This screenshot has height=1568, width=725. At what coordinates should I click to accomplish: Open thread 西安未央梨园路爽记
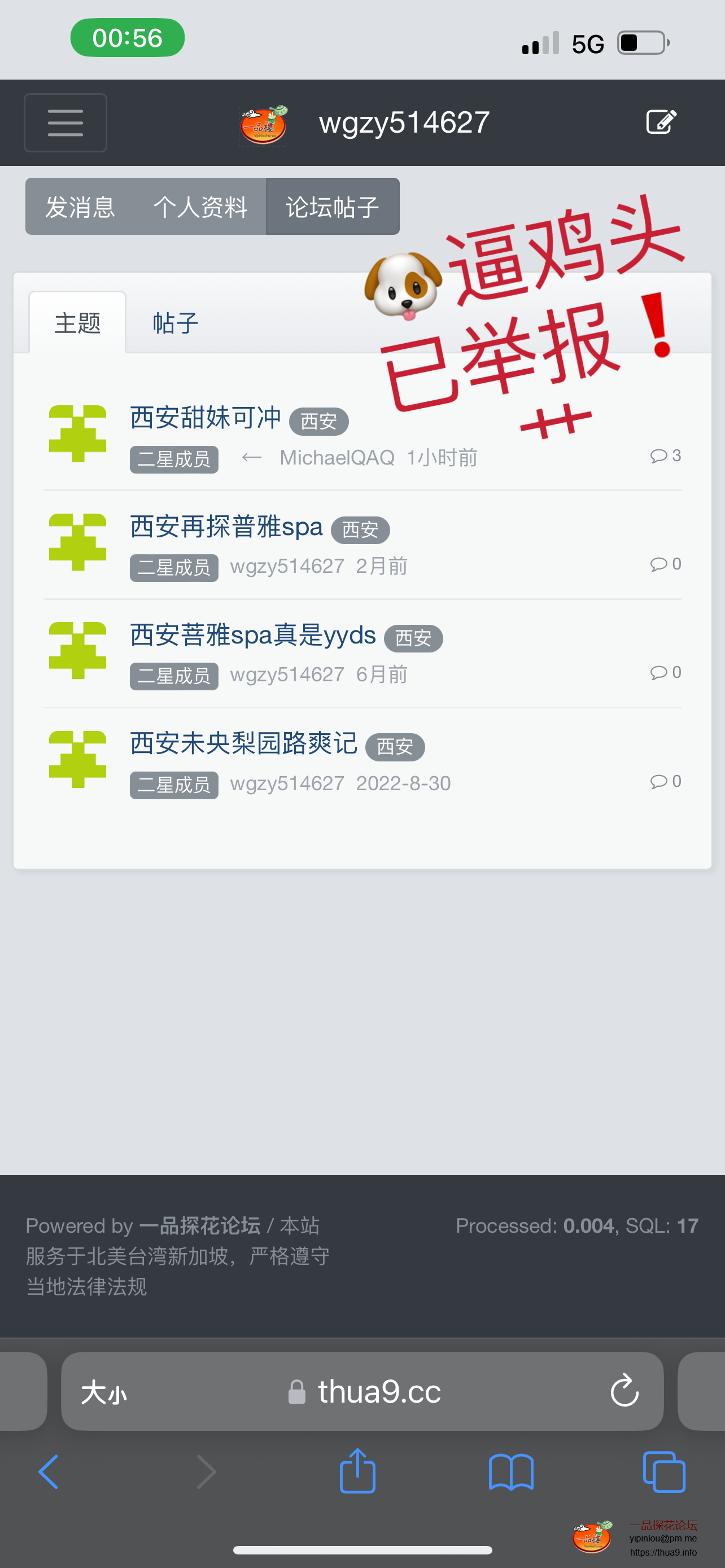coord(243,743)
